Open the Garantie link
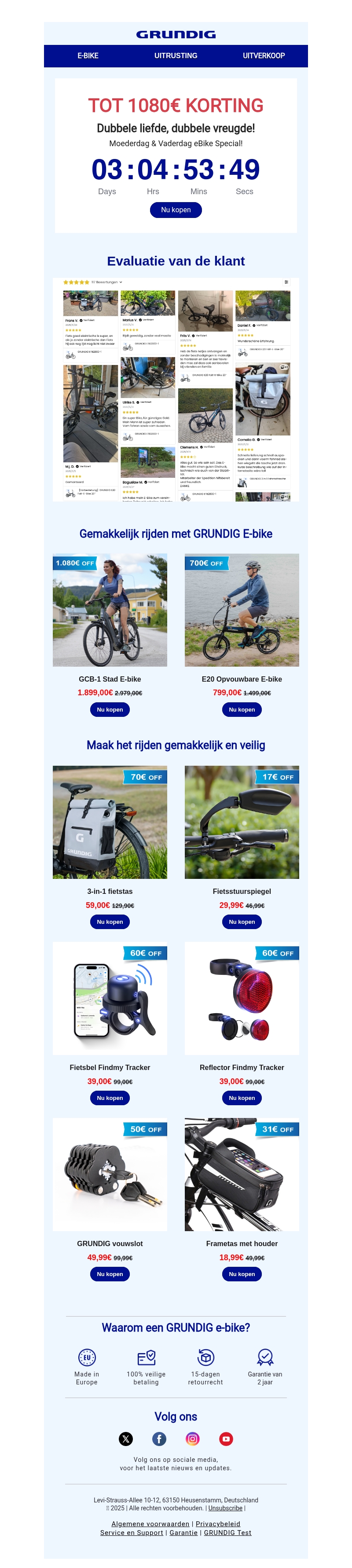352x1568 pixels. [183, 1532]
